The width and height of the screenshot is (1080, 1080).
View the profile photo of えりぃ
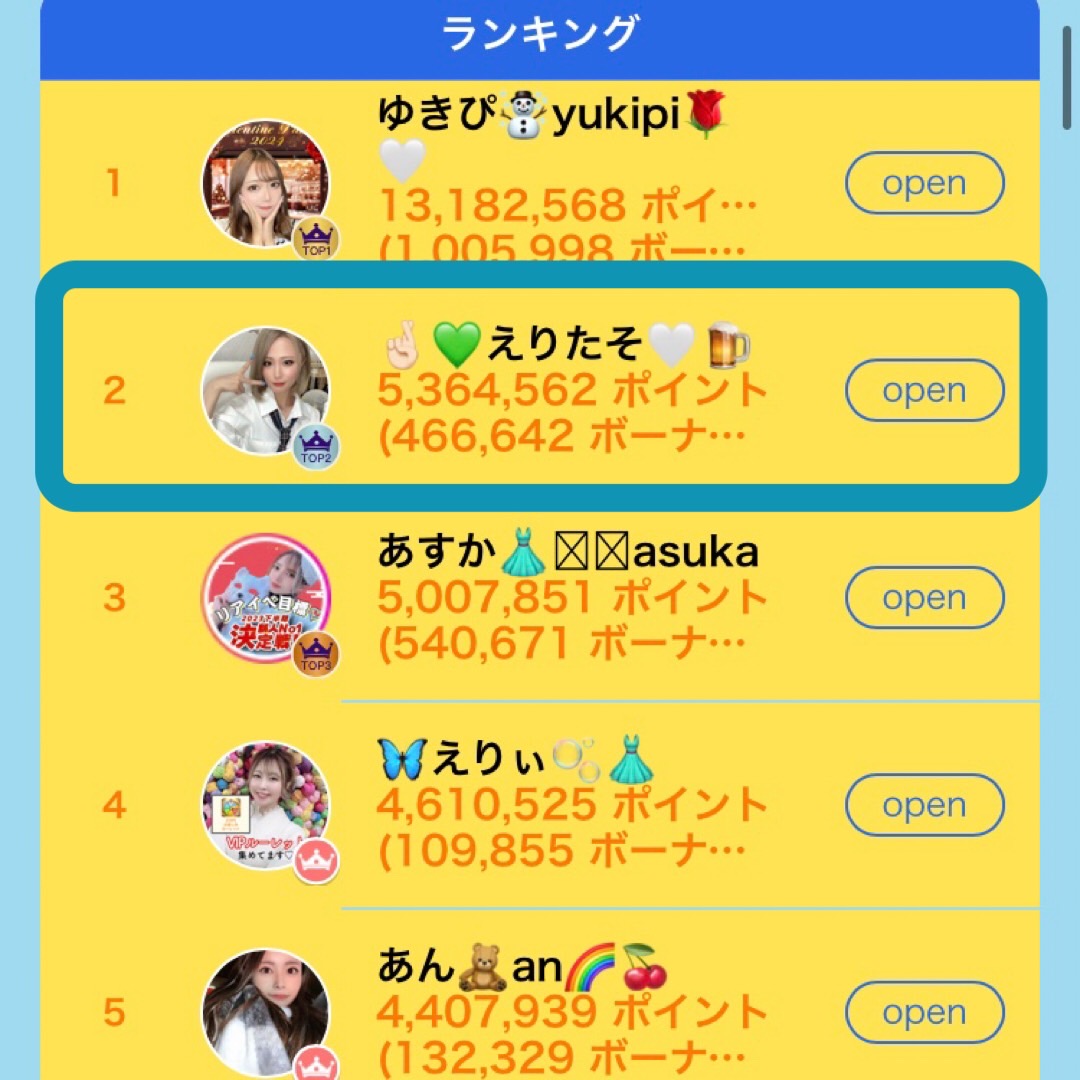pyautogui.click(x=265, y=805)
